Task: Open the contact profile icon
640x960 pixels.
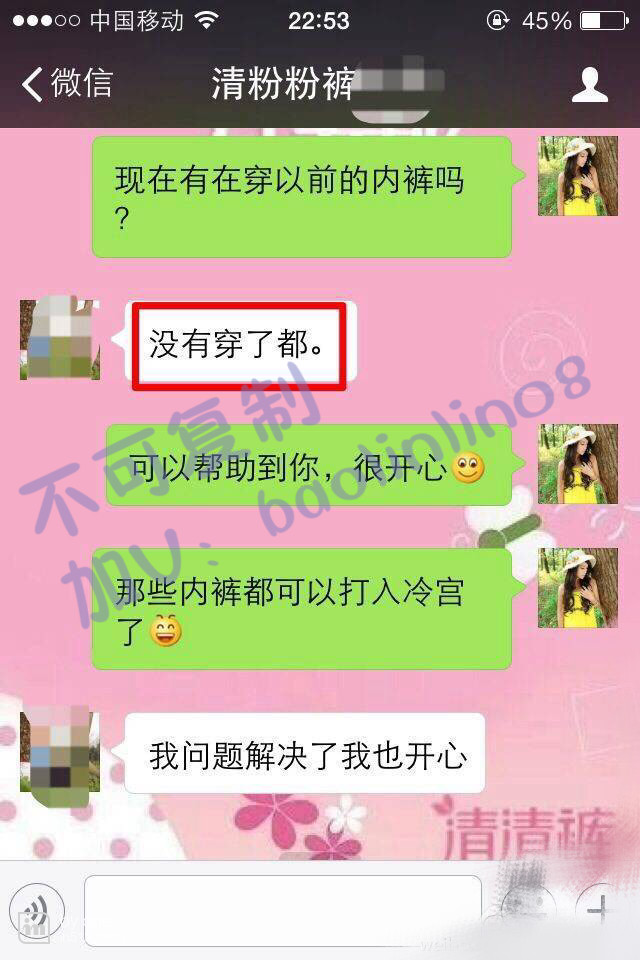Action: [589, 85]
